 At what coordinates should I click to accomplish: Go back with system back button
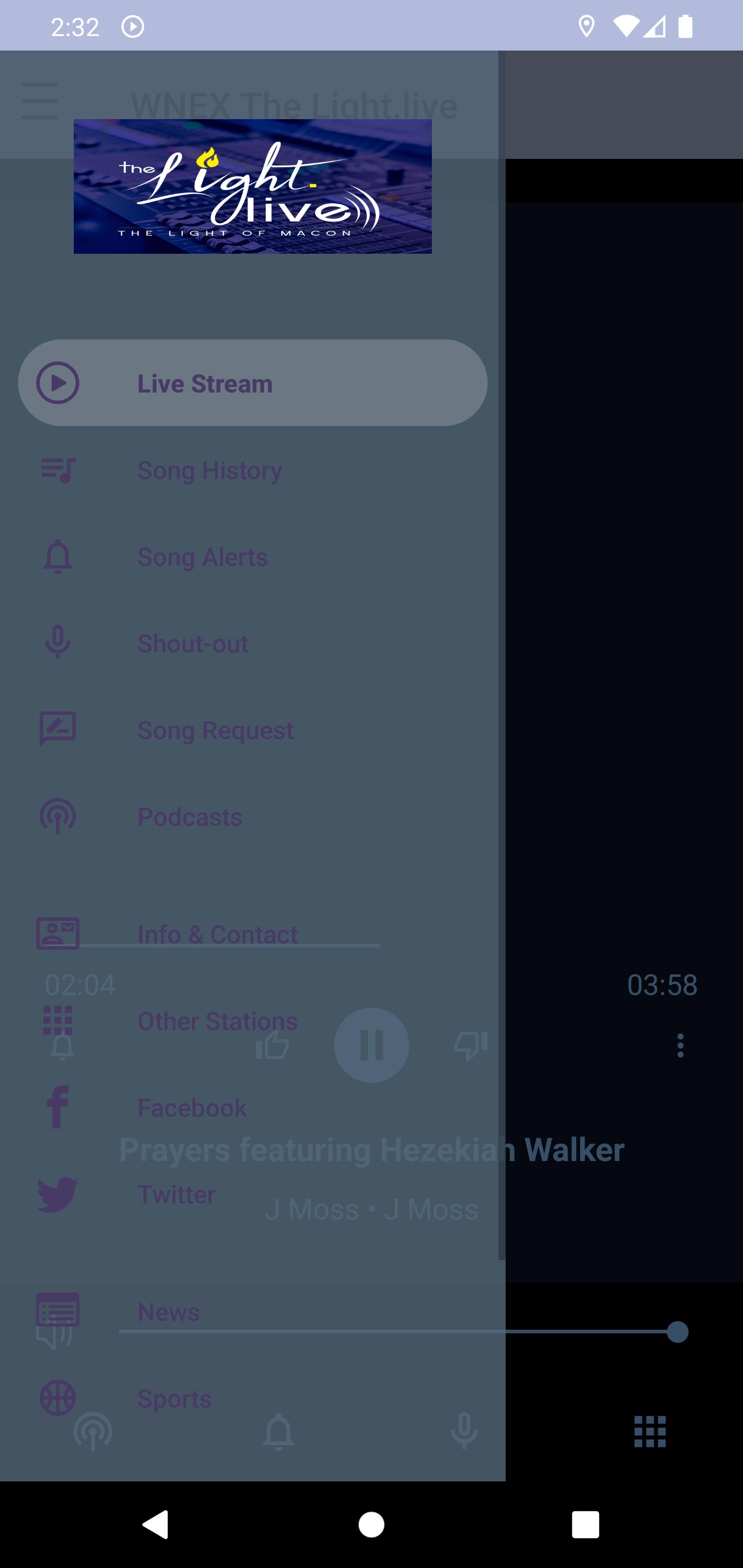click(x=155, y=1524)
